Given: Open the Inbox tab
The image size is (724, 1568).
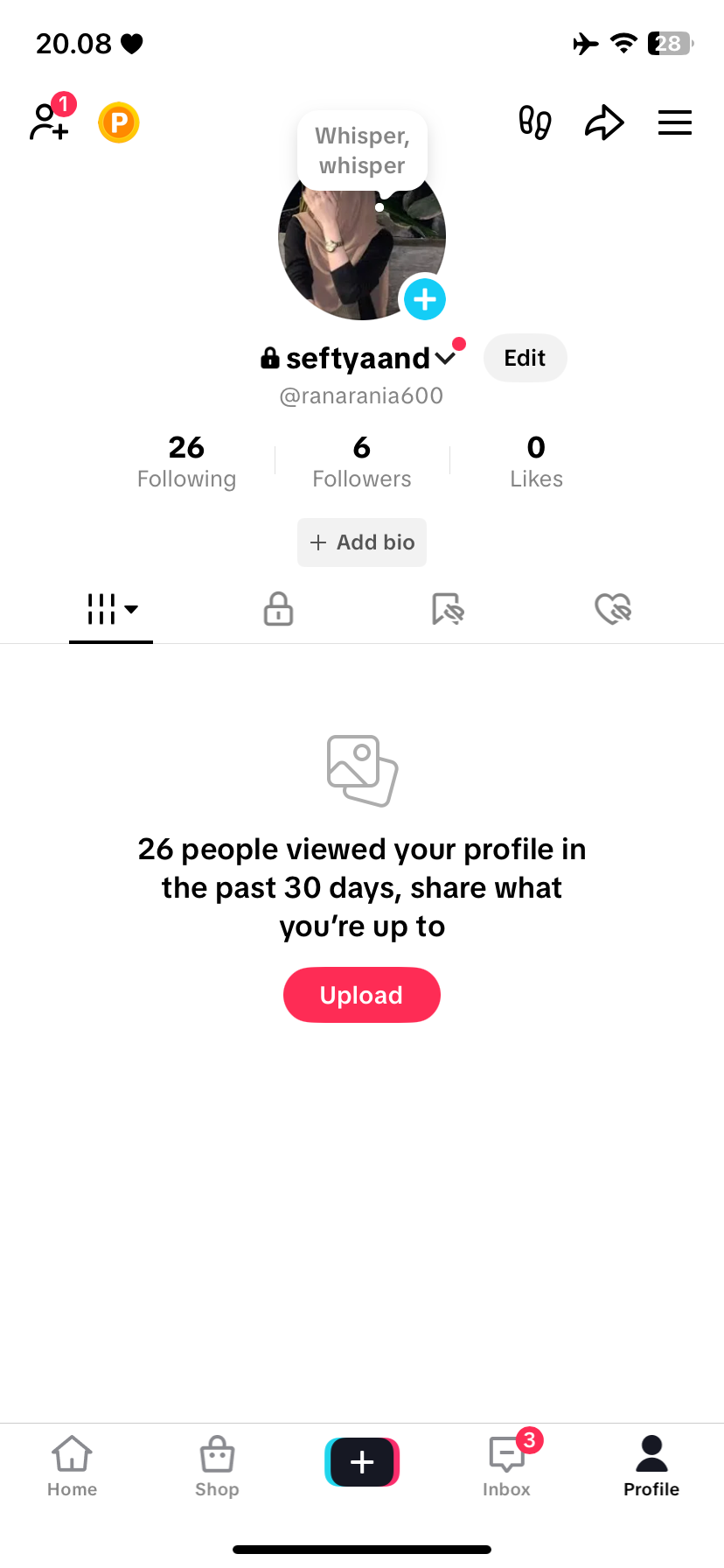Looking at the screenshot, I should point(507,1466).
